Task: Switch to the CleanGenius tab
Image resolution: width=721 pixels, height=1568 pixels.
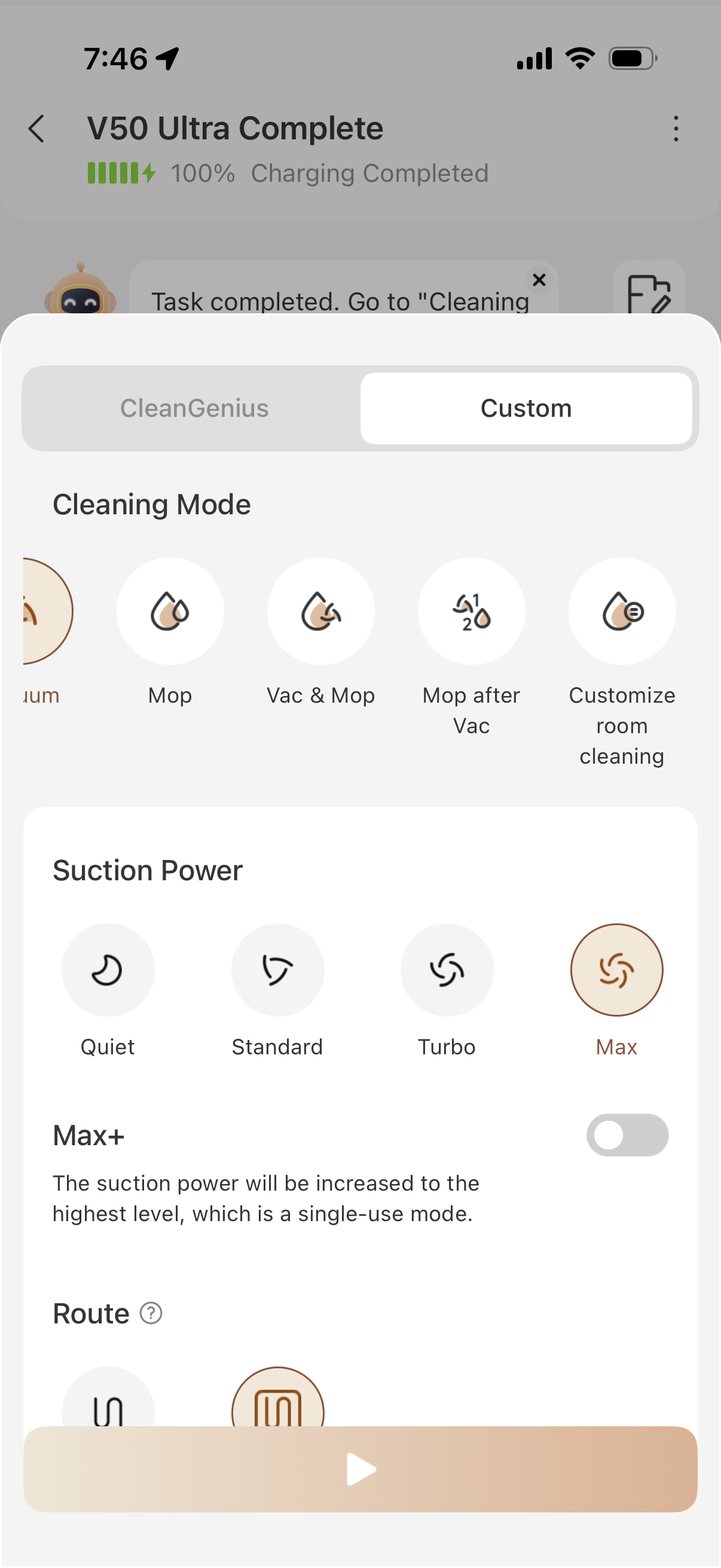Action: pos(194,408)
